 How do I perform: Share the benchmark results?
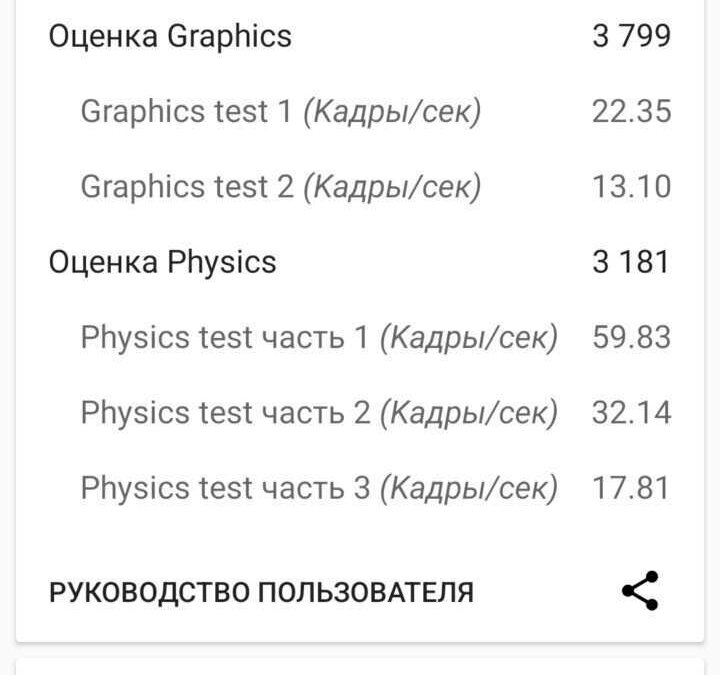640,591
